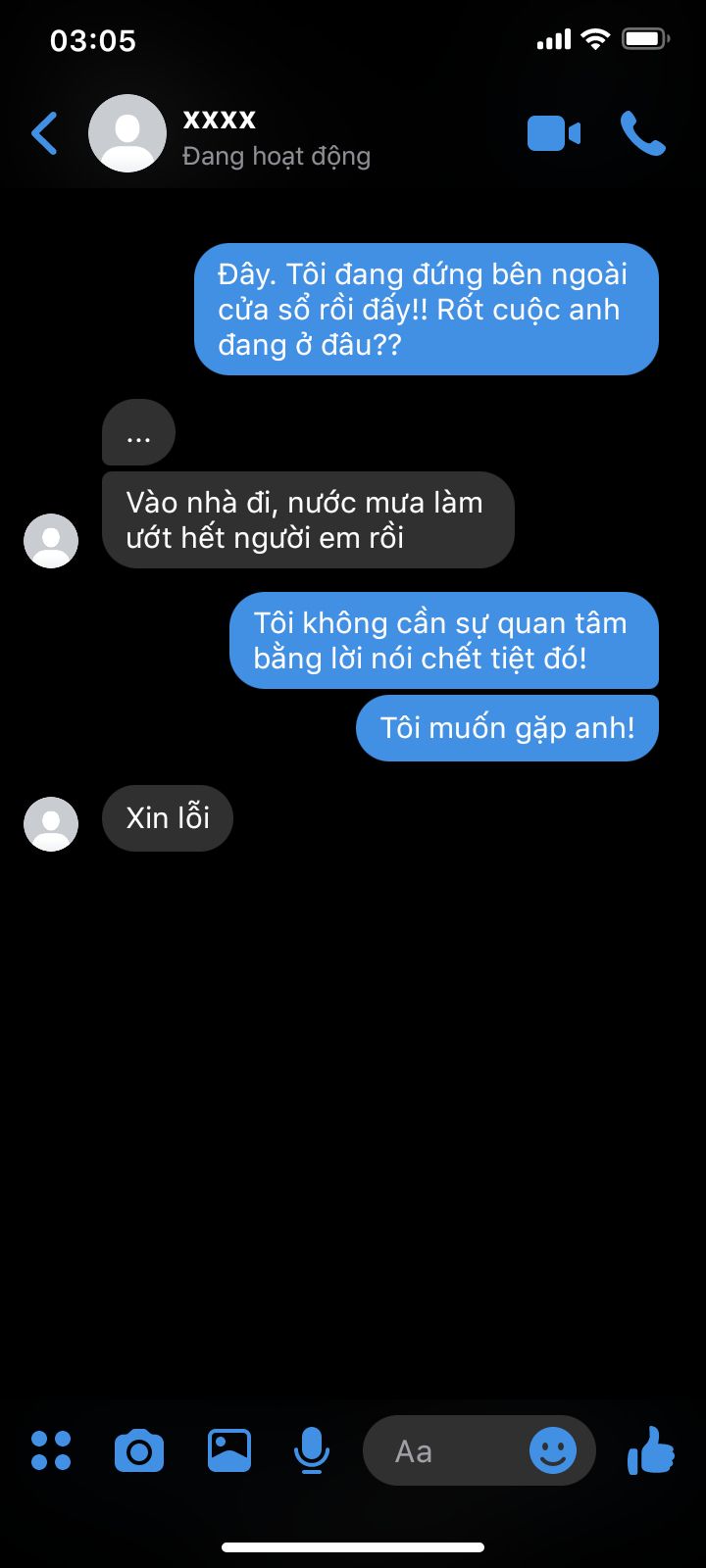The width and height of the screenshot is (706, 1568).
Task: Open the emoji picker smiley
Action: (553, 1450)
